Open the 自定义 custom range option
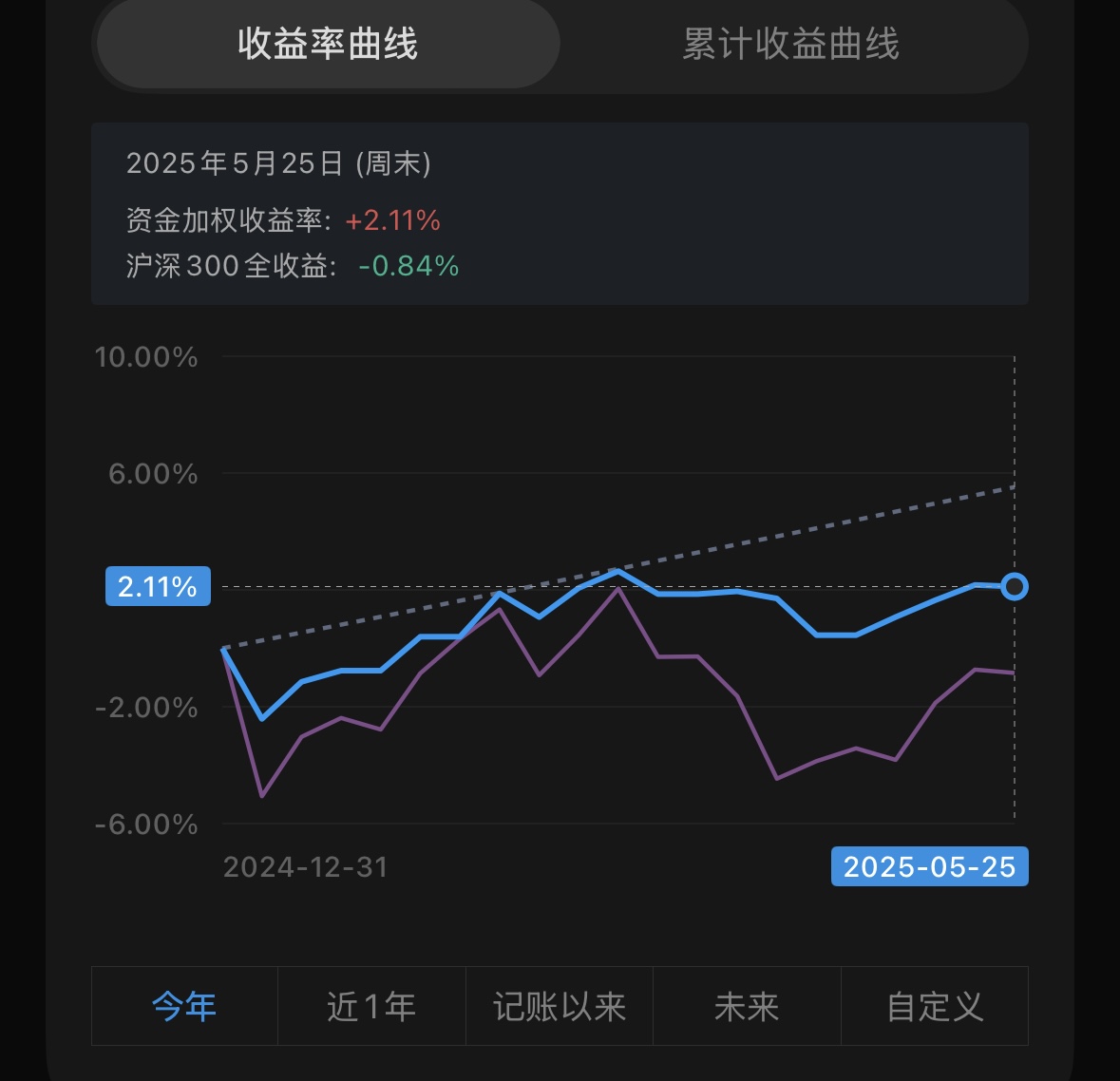The image size is (1120, 1081). (935, 1006)
